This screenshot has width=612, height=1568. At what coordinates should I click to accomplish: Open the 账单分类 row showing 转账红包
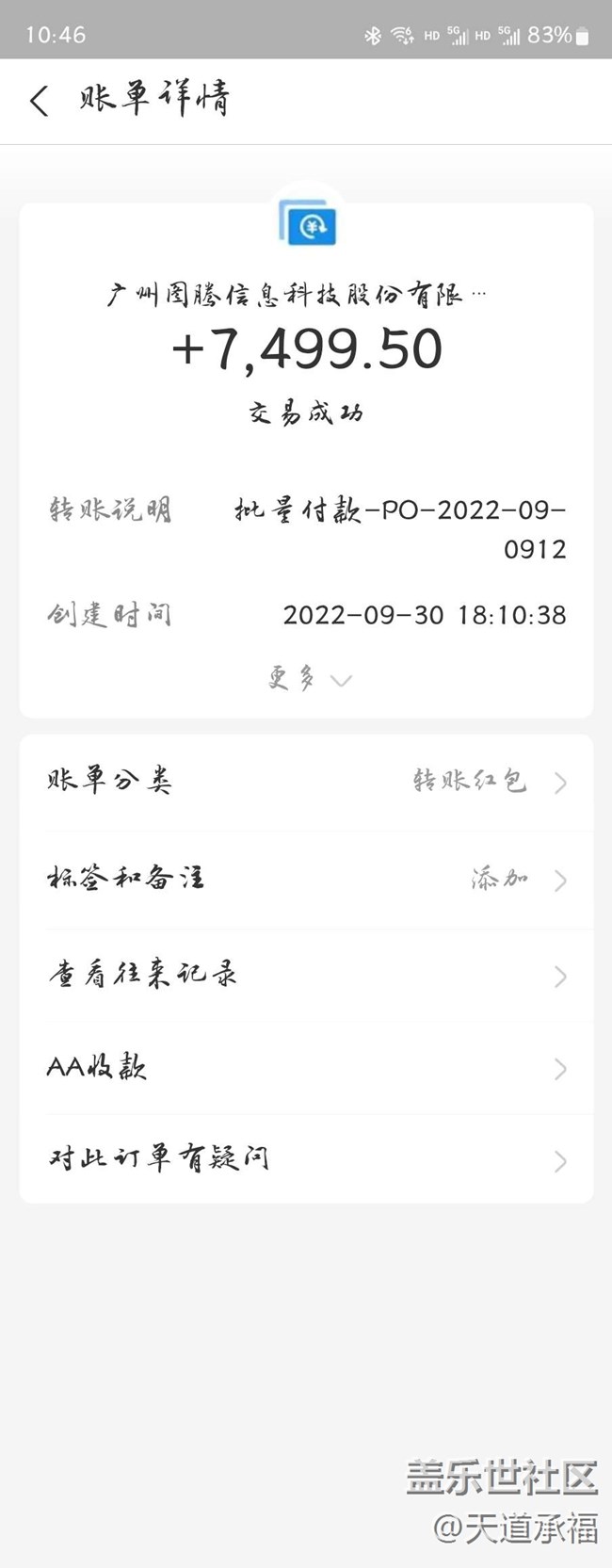click(306, 782)
